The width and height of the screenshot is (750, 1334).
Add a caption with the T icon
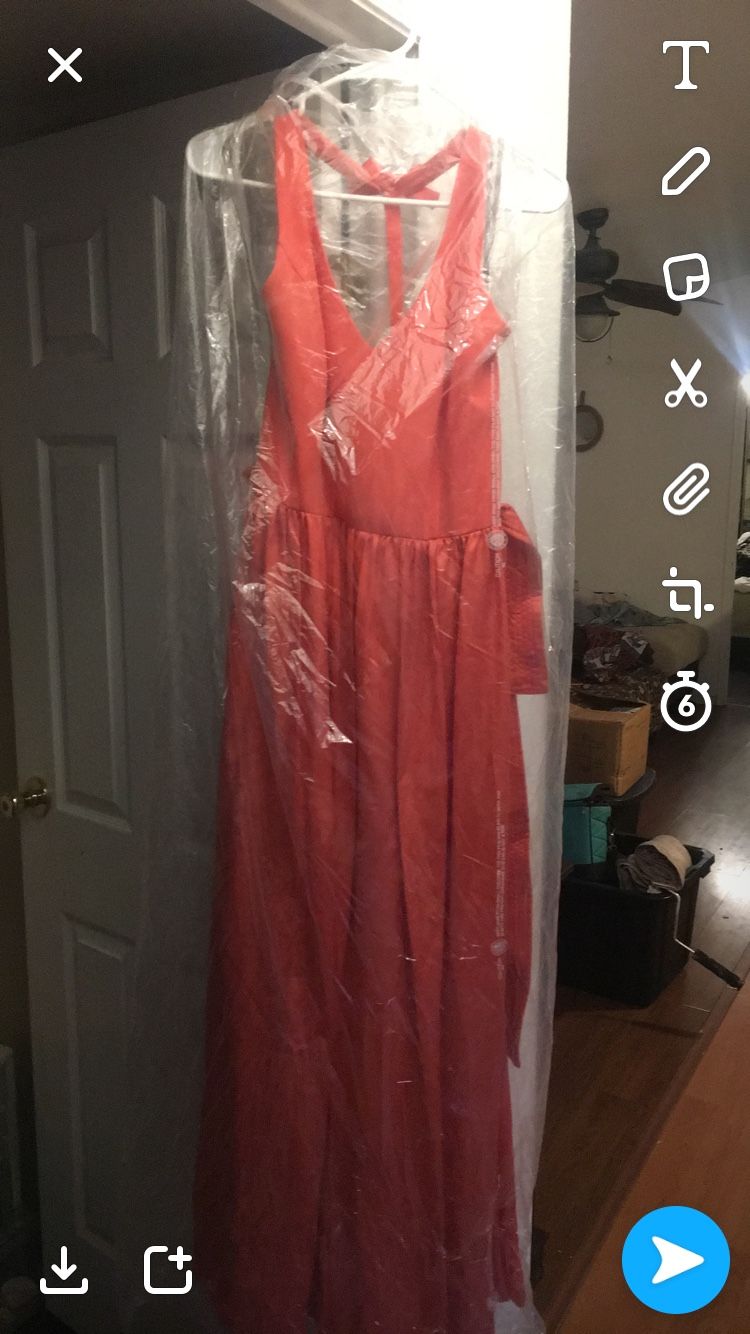tap(688, 62)
